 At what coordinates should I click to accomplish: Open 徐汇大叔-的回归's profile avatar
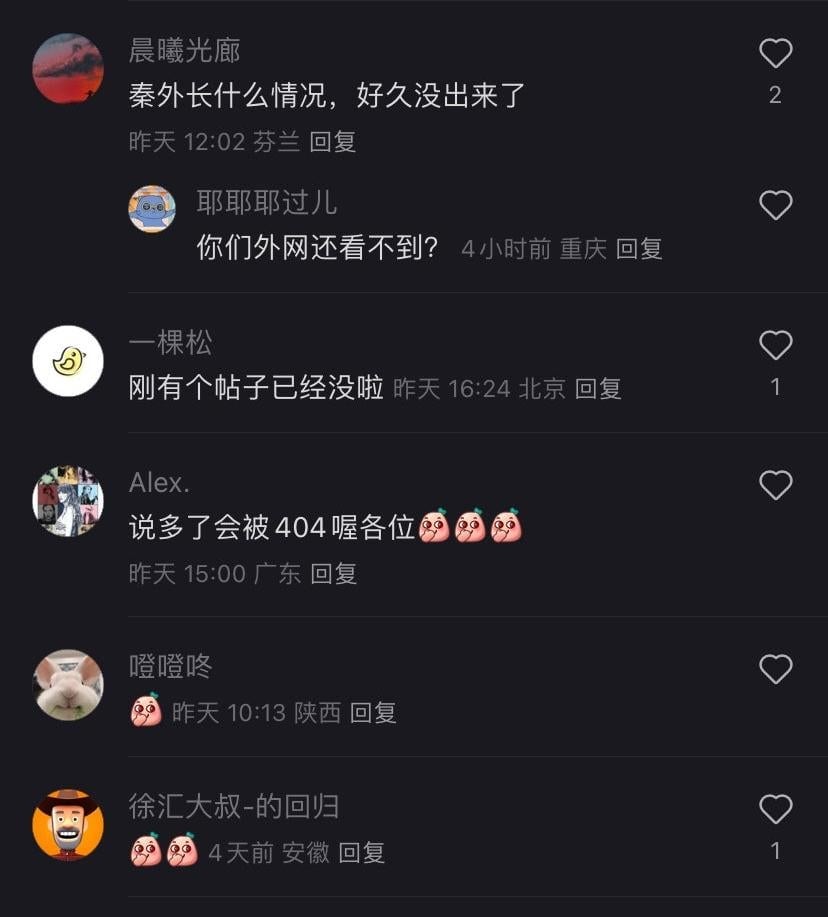point(68,824)
